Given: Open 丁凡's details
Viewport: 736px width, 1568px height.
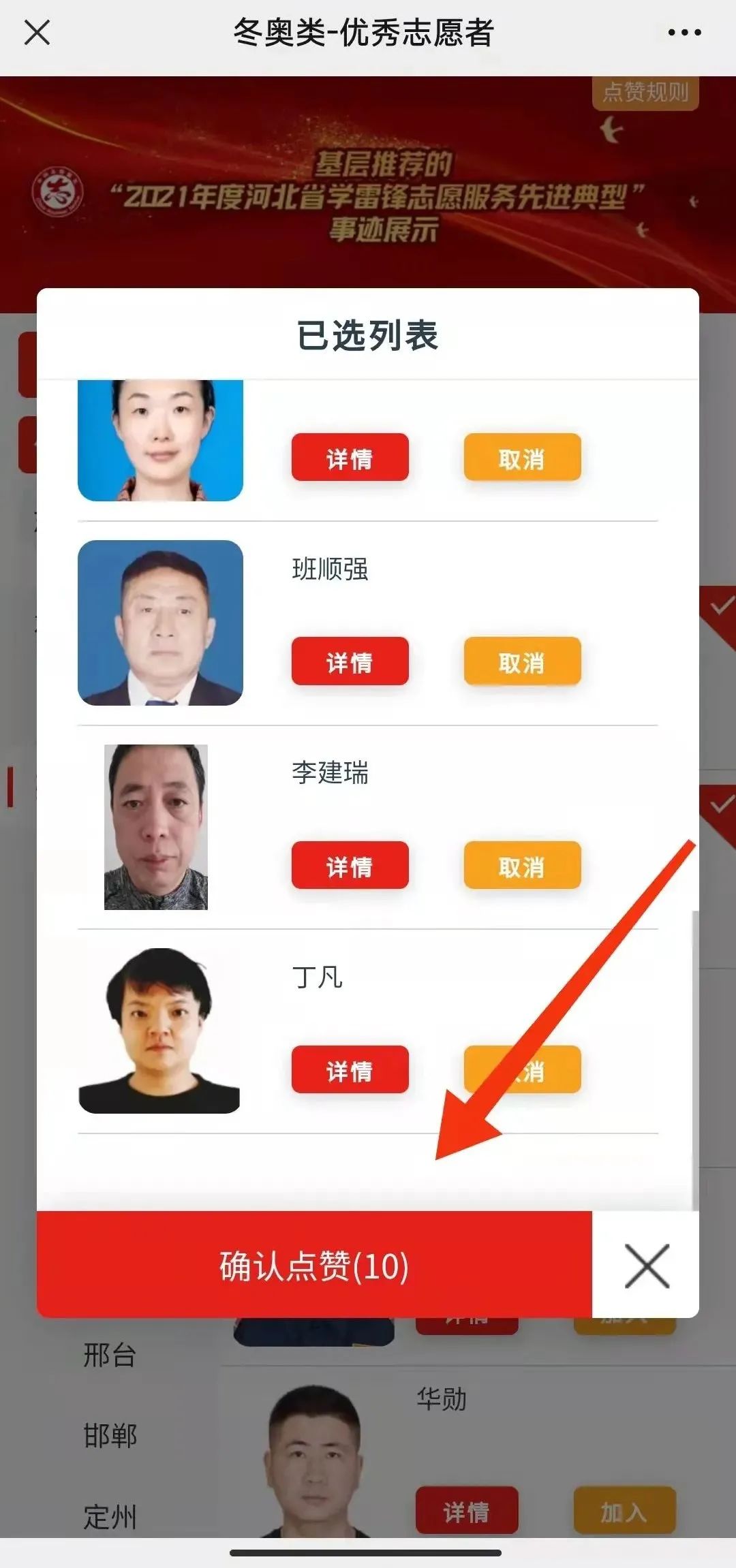Looking at the screenshot, I should (350, 1070).
